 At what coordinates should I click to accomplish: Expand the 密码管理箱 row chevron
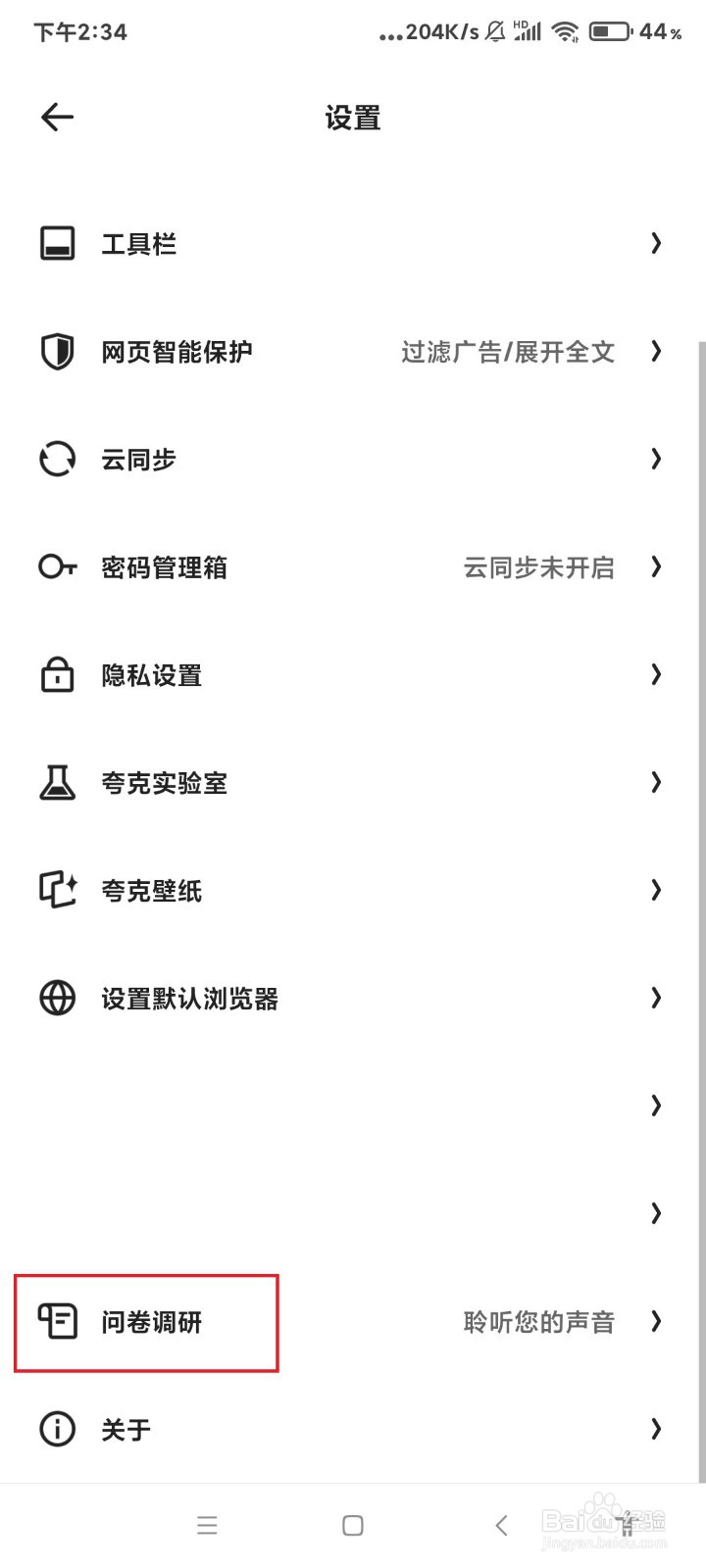(x=655, y=566)
